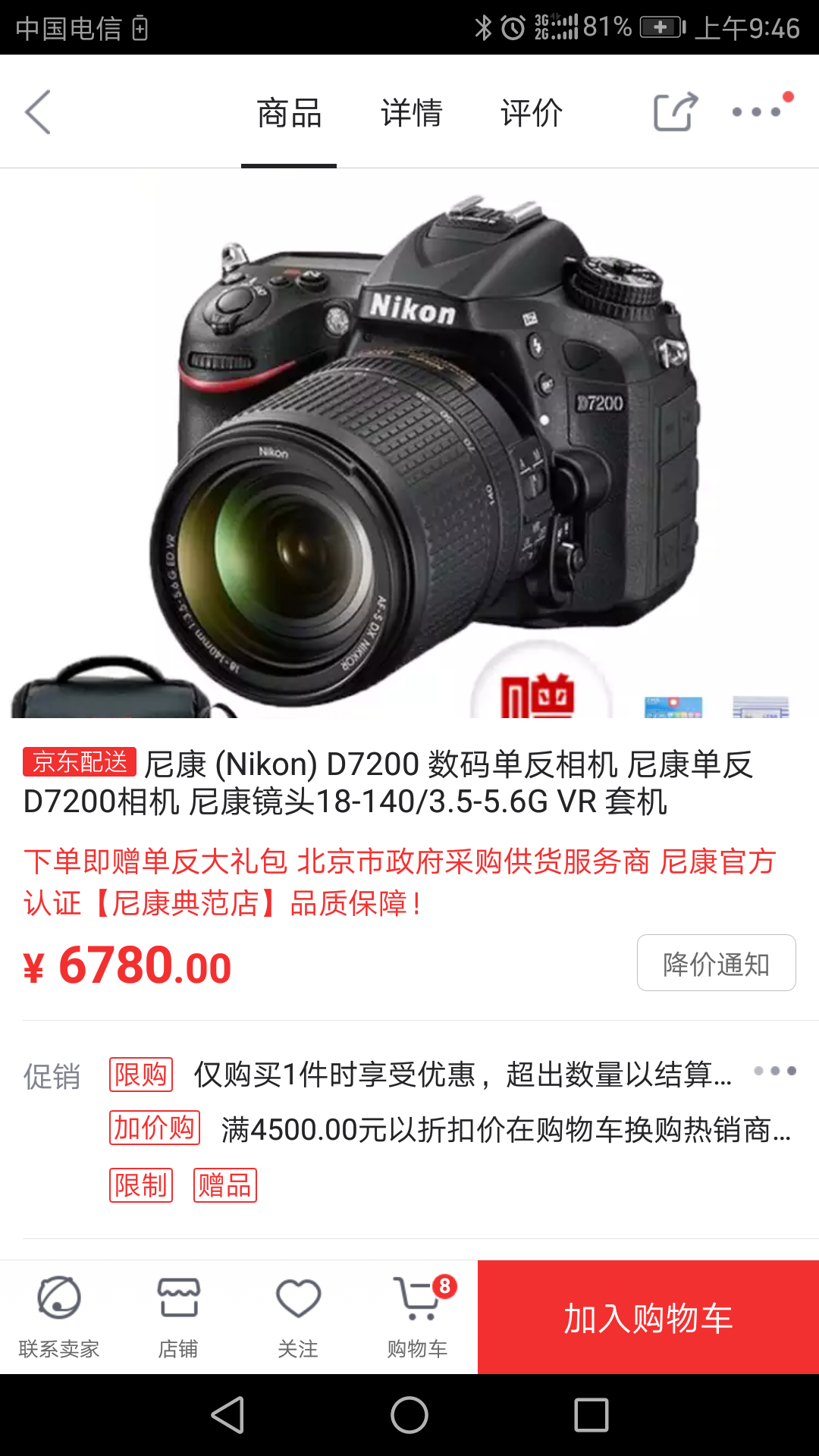Viewport: 819px width, 1456px height.
Task: Expand the 促销 promotion details dots
Action: 775,1071
